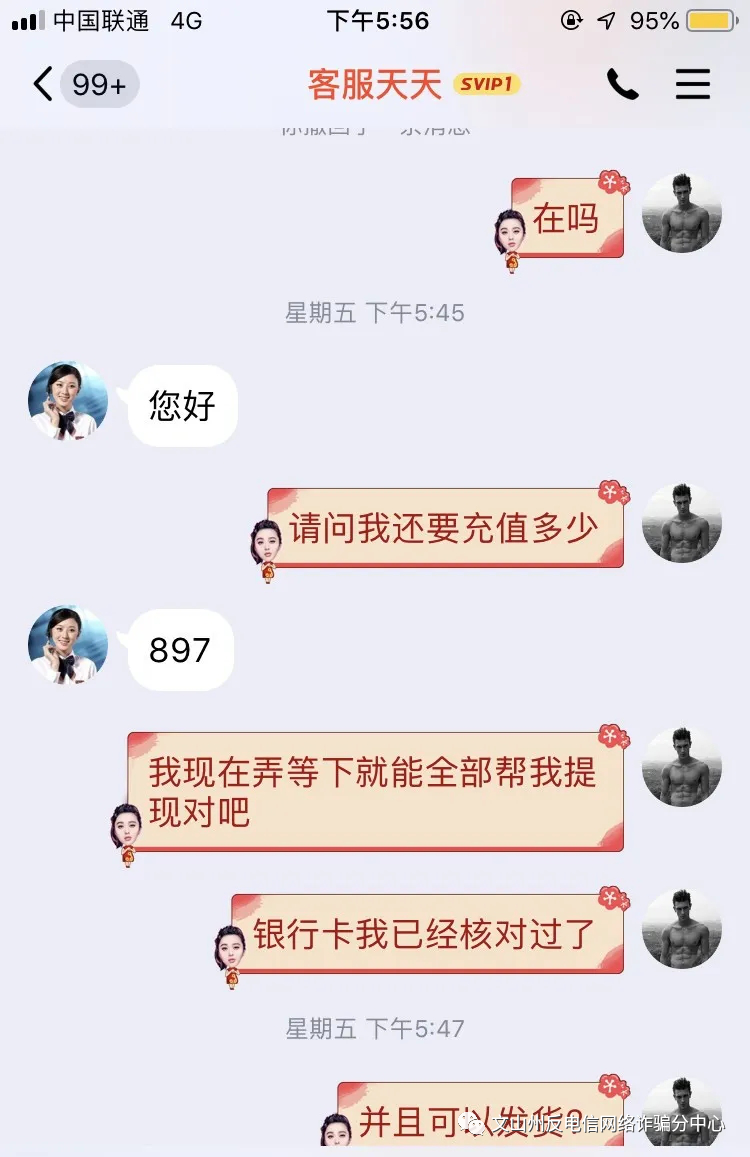Open the sender's avatar beside 897
750x1157 pixels.
click(x=68, y=645)
